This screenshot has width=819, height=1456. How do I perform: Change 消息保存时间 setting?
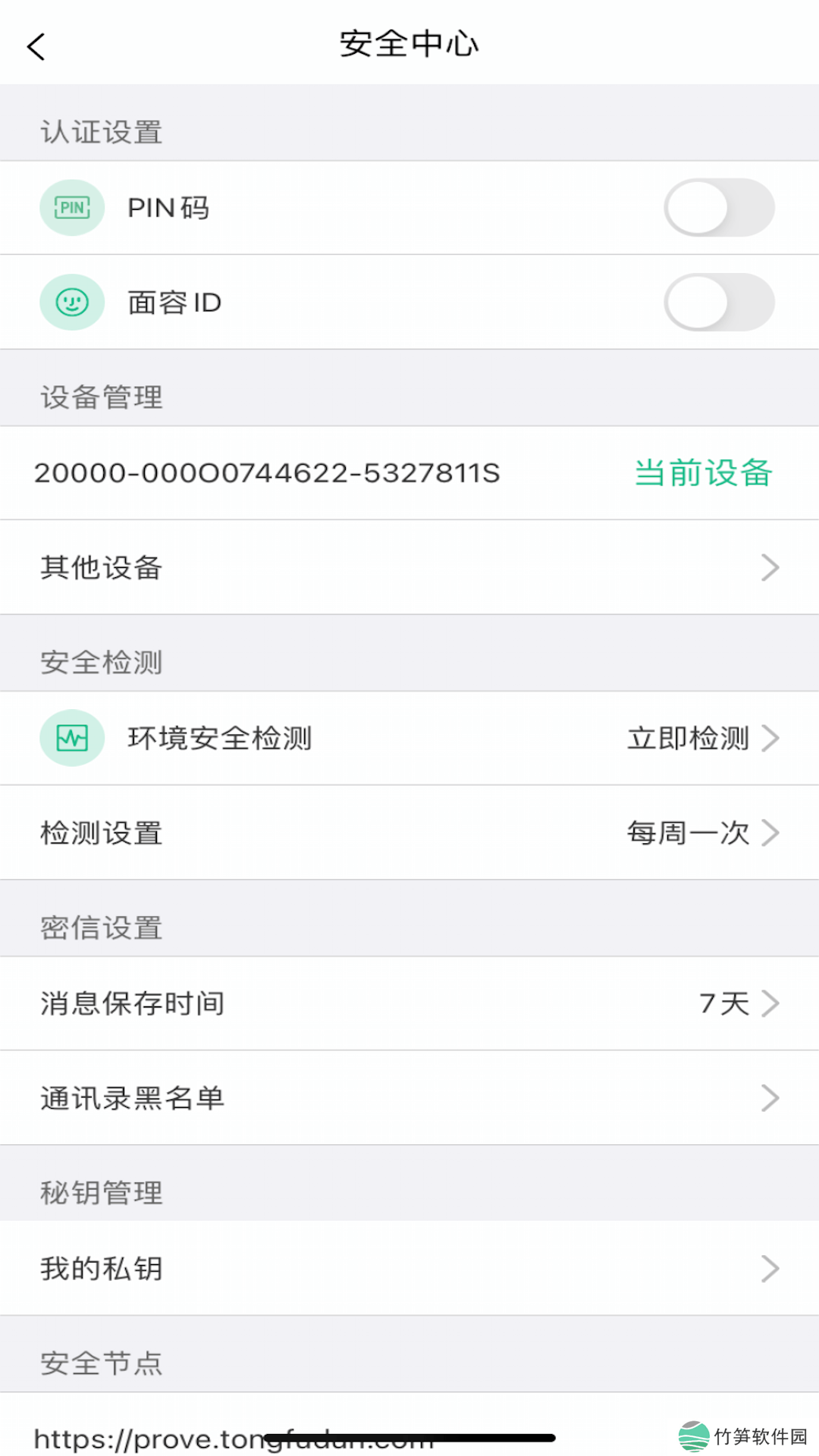pos(409,1003)
